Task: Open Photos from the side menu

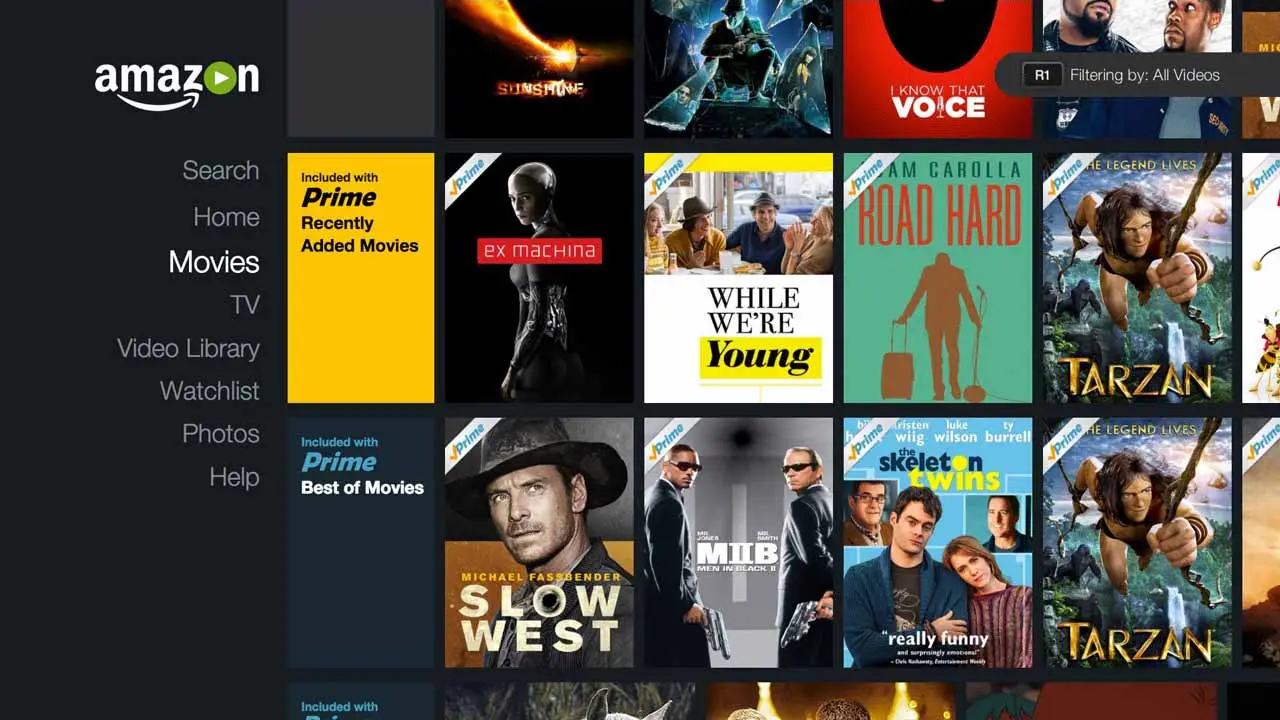Action: point(220,434)
